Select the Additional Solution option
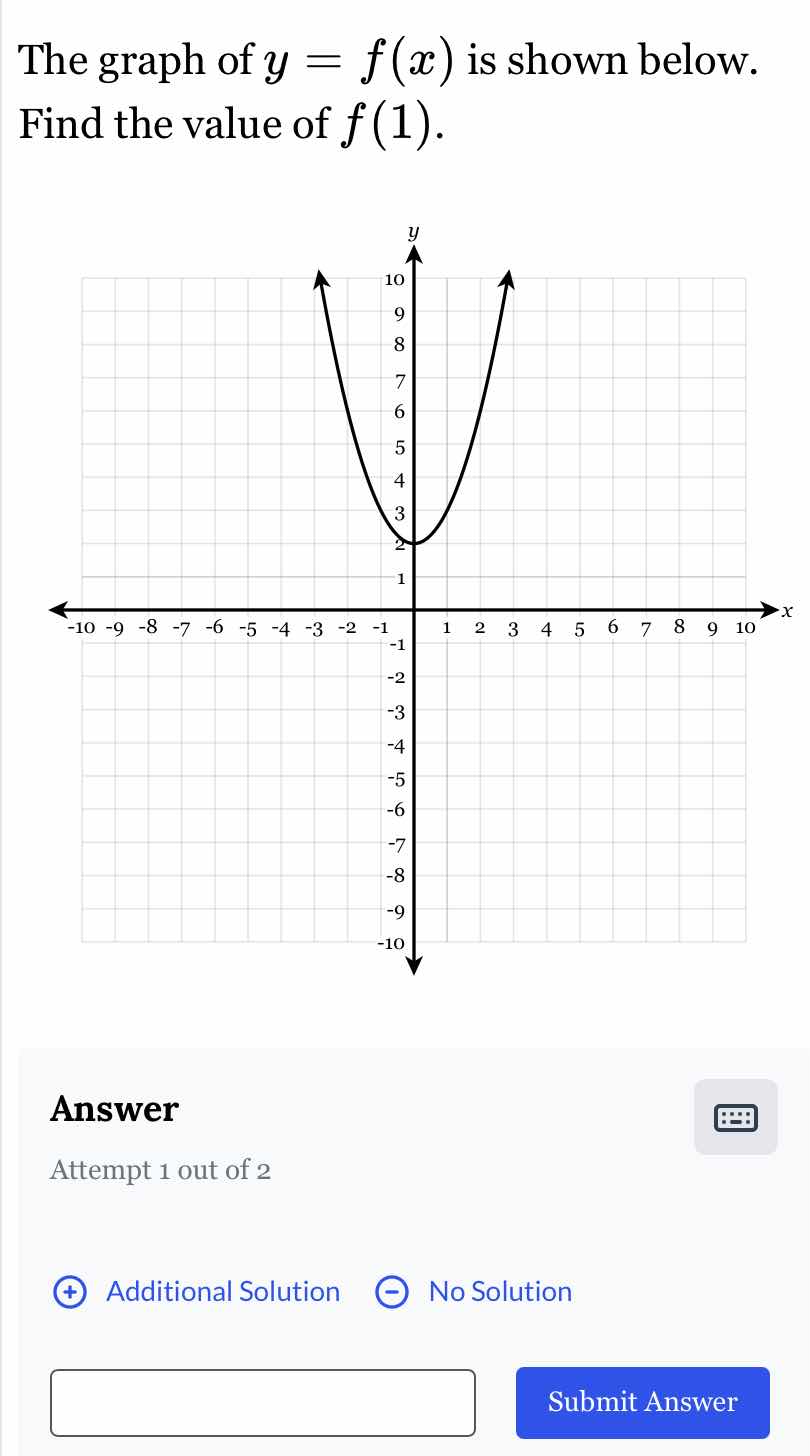810x1456 pixels. pos(222,1291)
